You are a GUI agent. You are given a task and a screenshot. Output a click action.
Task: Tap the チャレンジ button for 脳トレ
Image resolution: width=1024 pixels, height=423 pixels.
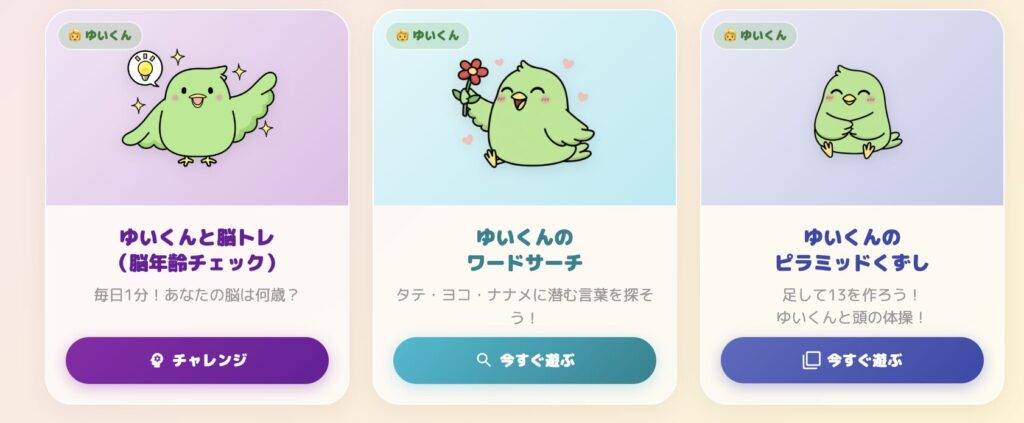click(197, 360)
